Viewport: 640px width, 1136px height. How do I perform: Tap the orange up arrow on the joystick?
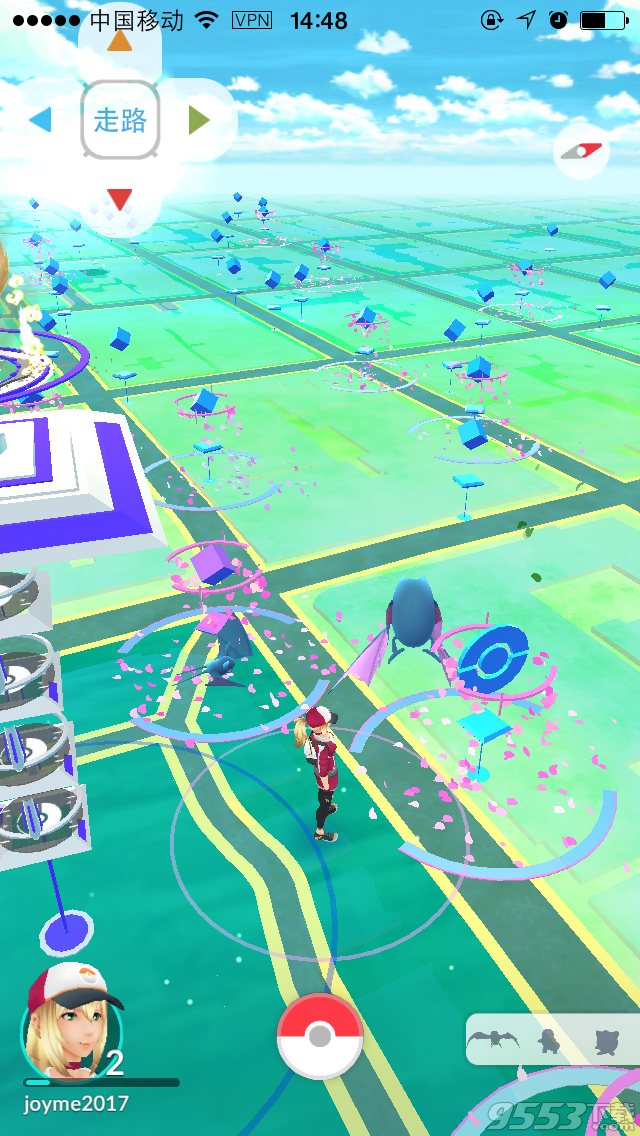click(120, 41)
